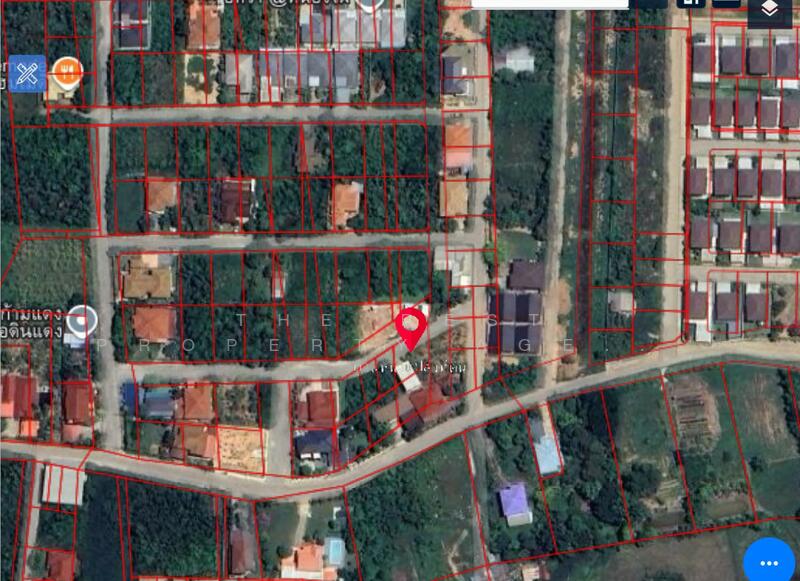Open the blue ruler and pencil tool

click(28, 73)
